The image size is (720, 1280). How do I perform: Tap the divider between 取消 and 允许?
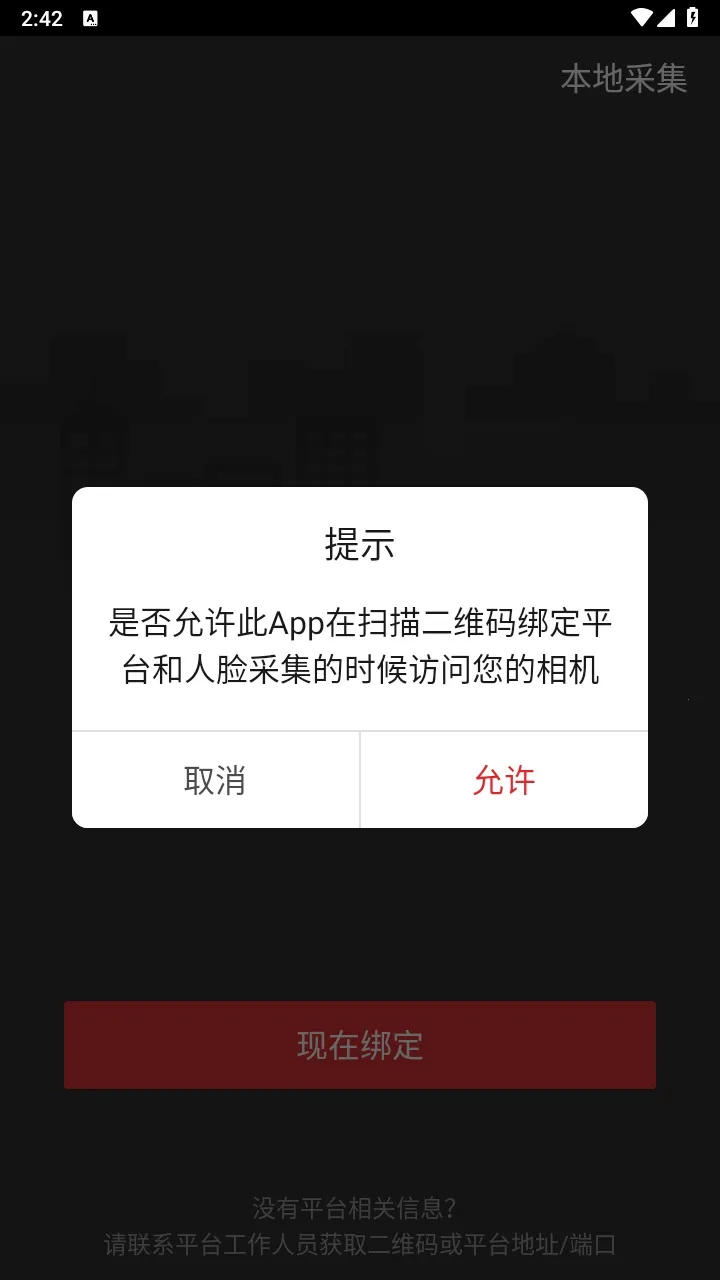360,779
